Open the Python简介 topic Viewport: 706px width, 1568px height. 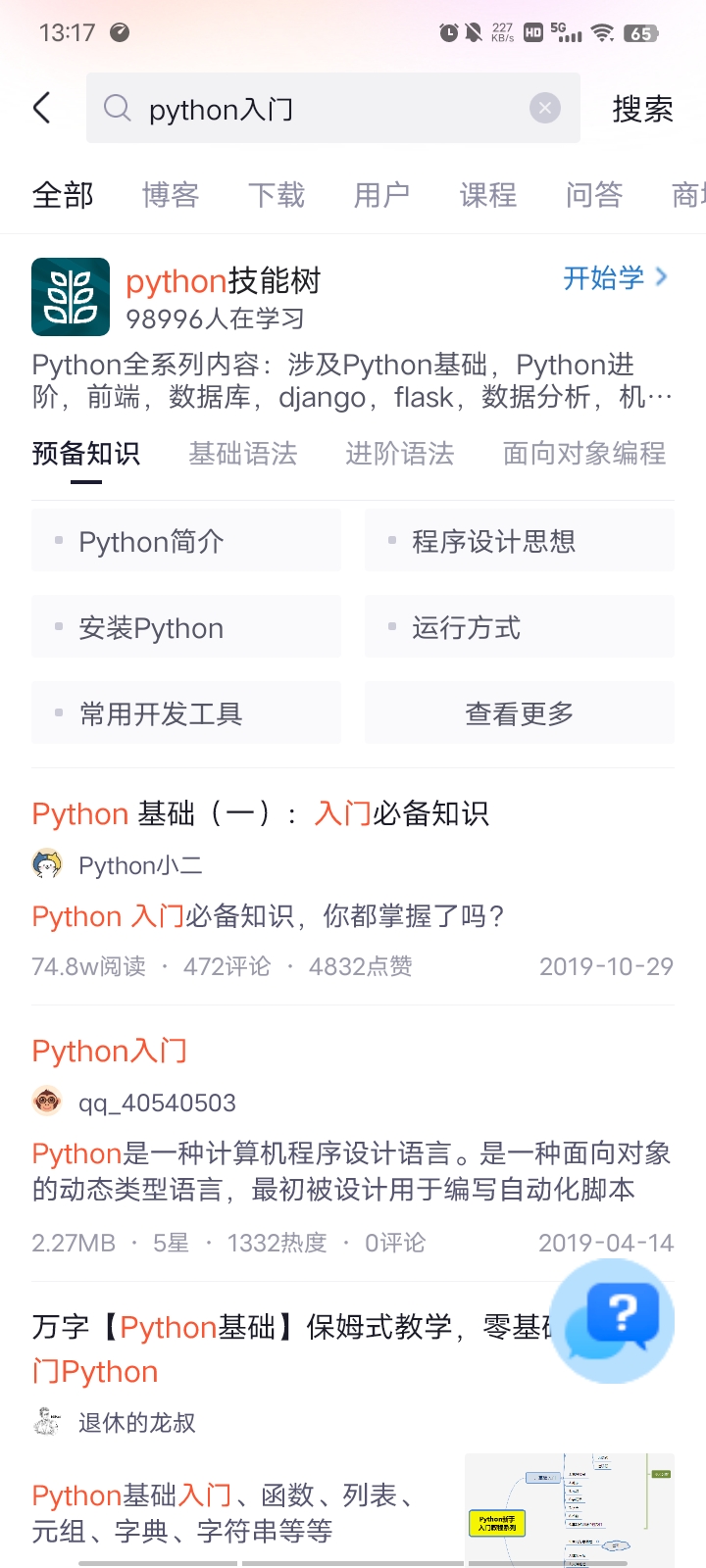click(186, 541)
